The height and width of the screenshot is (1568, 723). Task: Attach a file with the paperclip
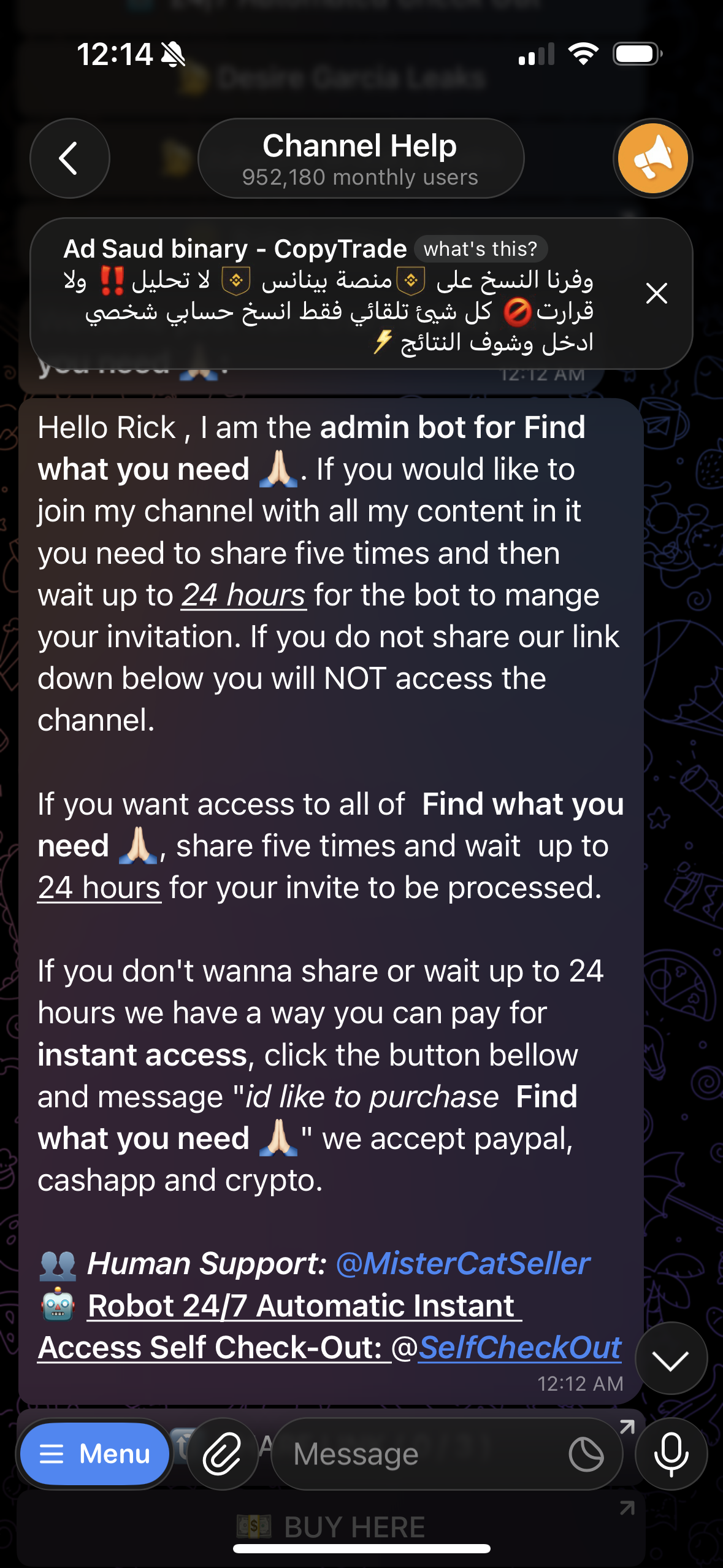(x=222, y=1454)
